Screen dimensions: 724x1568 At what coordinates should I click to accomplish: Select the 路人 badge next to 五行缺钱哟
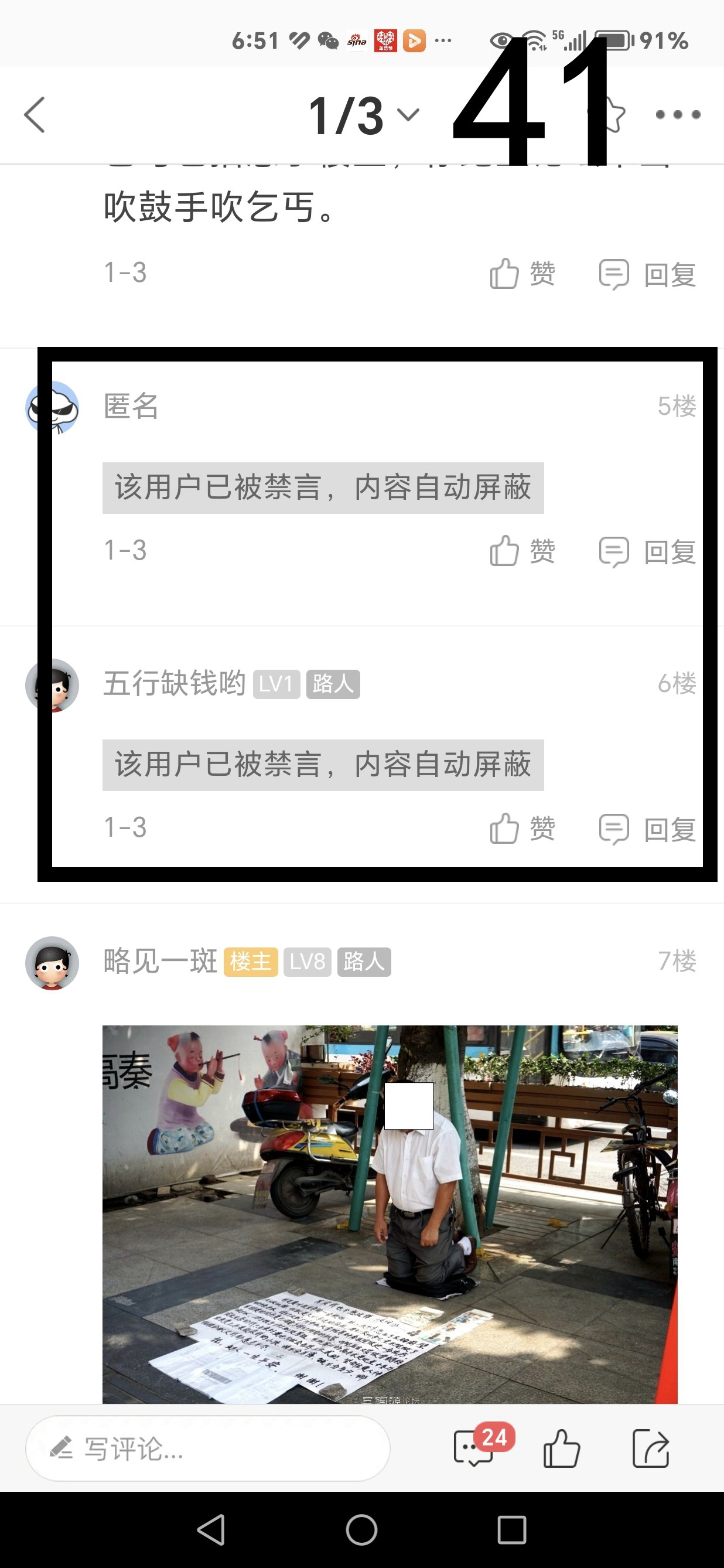point(333,685)
